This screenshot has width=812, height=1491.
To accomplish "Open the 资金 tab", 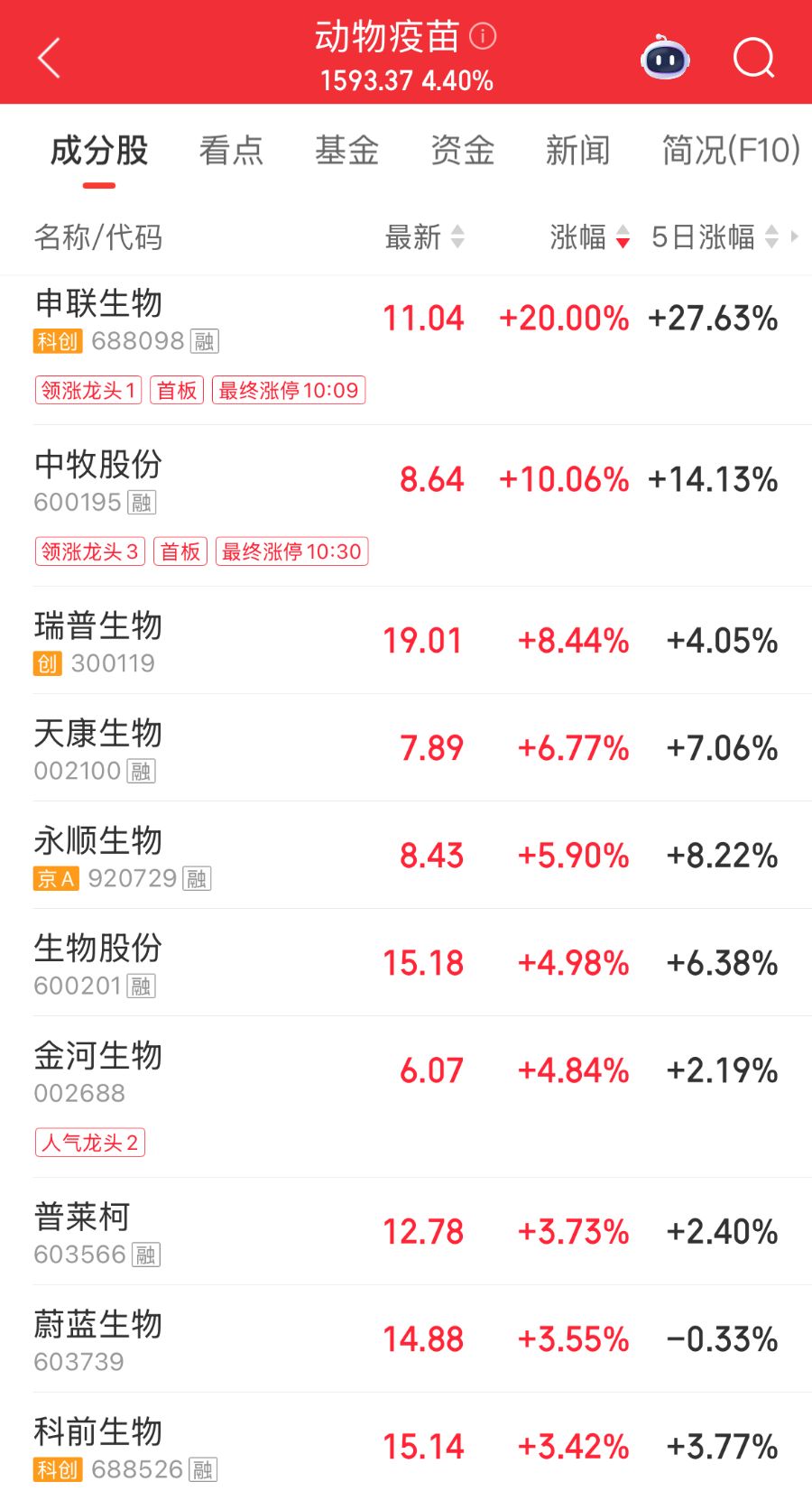I will coord(462,151).
